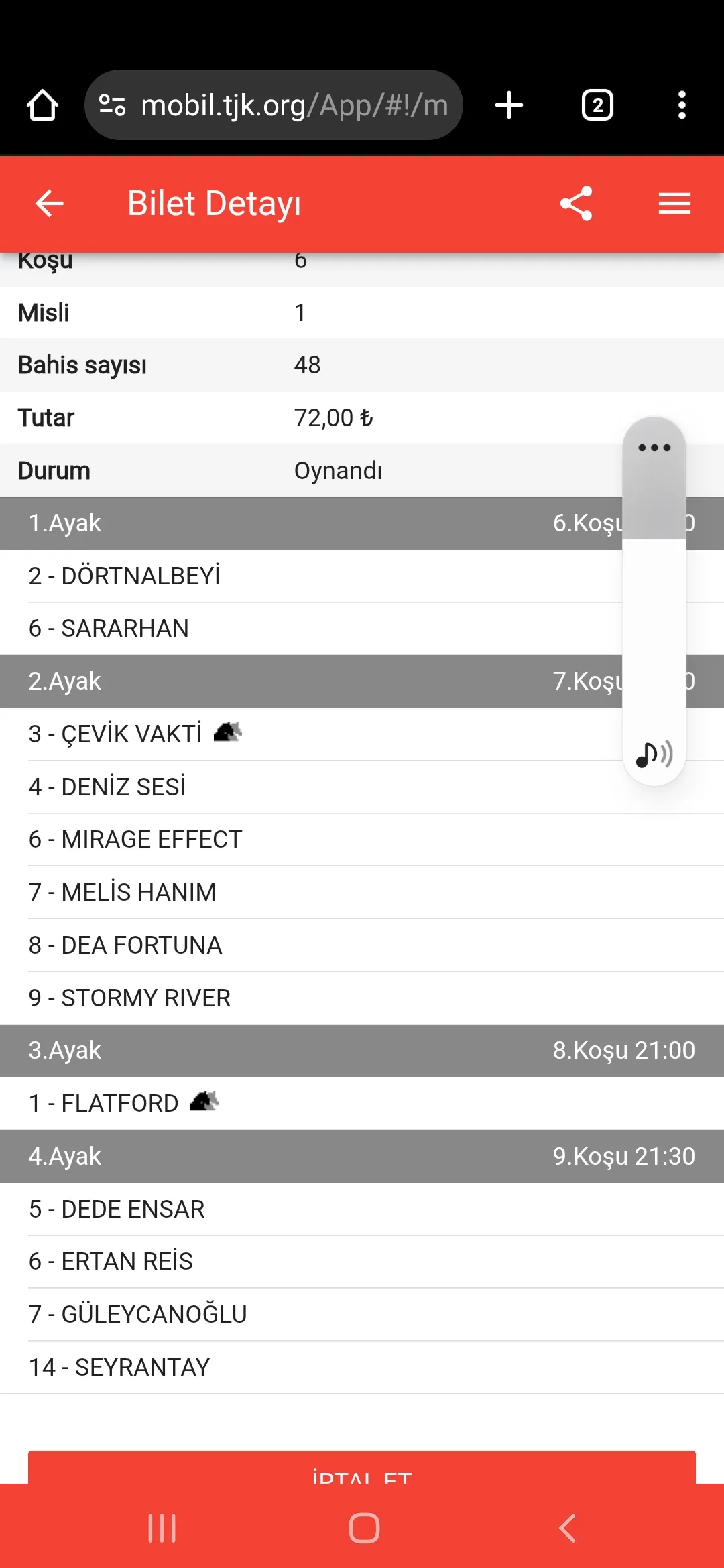Tap the system back button
Screen dimensions: 724x1568
coord(567,1528)
